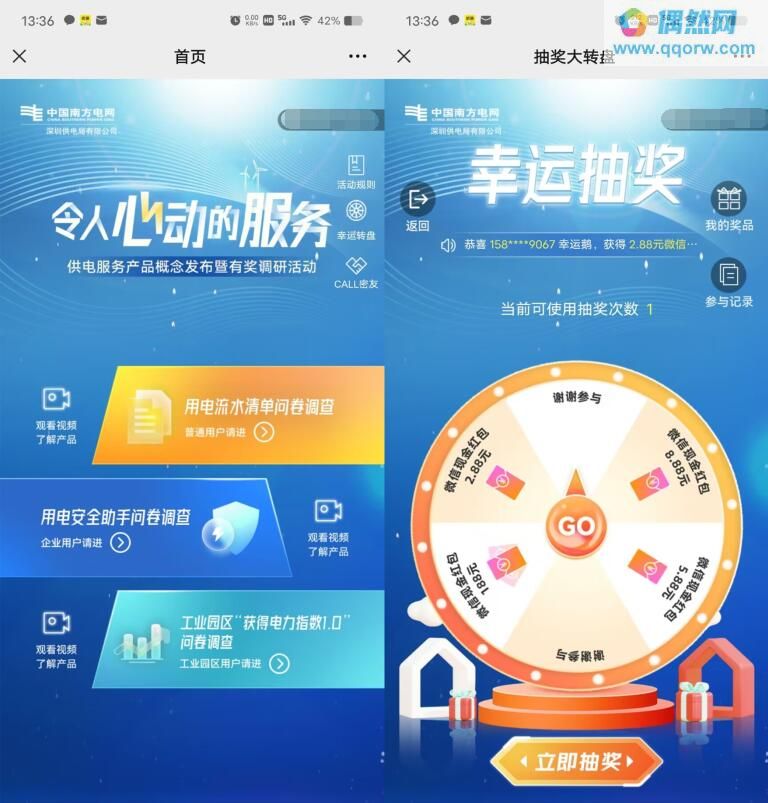This screenshot has width=768, height=803.
Task: Open 用电流水清单问卷调查 survey card
Action: 245,415
